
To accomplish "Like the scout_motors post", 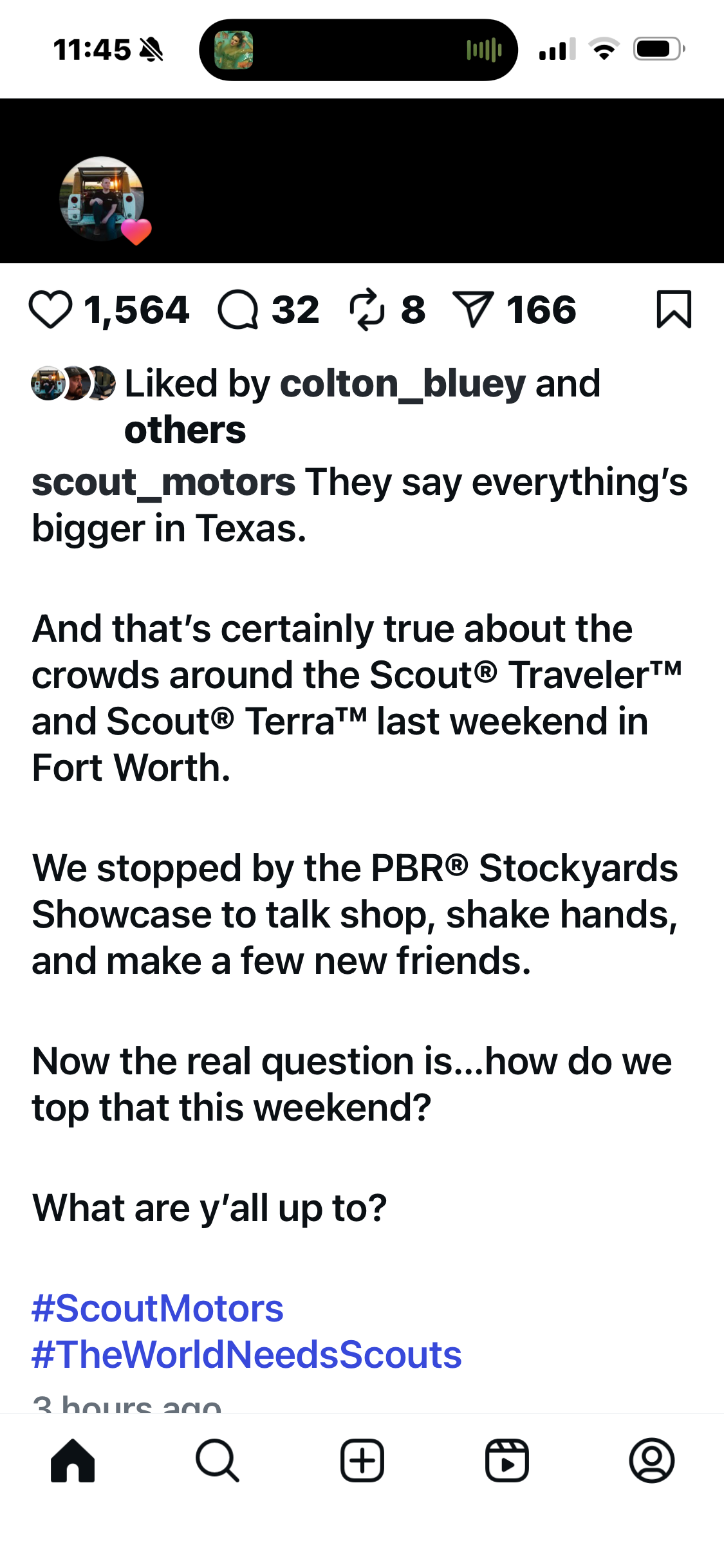I will coord(50,310).
